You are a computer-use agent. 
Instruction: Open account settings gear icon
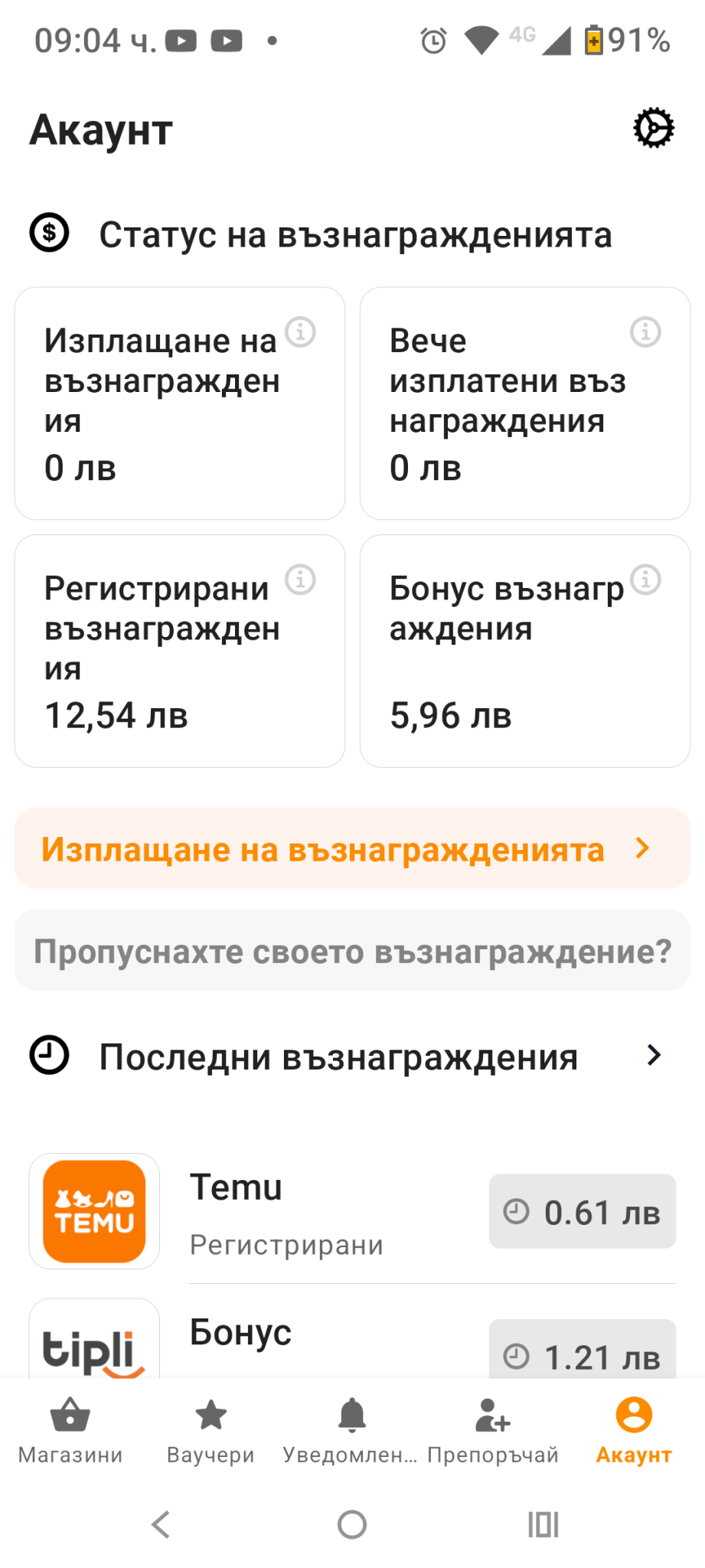click(x=653, y=129)
